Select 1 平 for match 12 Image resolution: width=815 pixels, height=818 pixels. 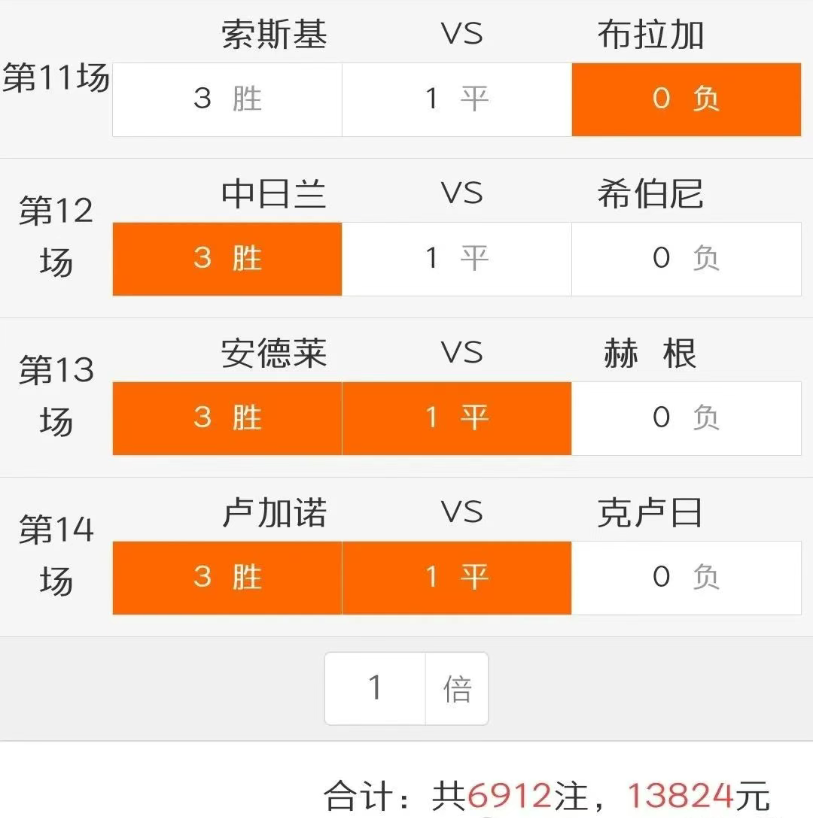tap(456, 259)
